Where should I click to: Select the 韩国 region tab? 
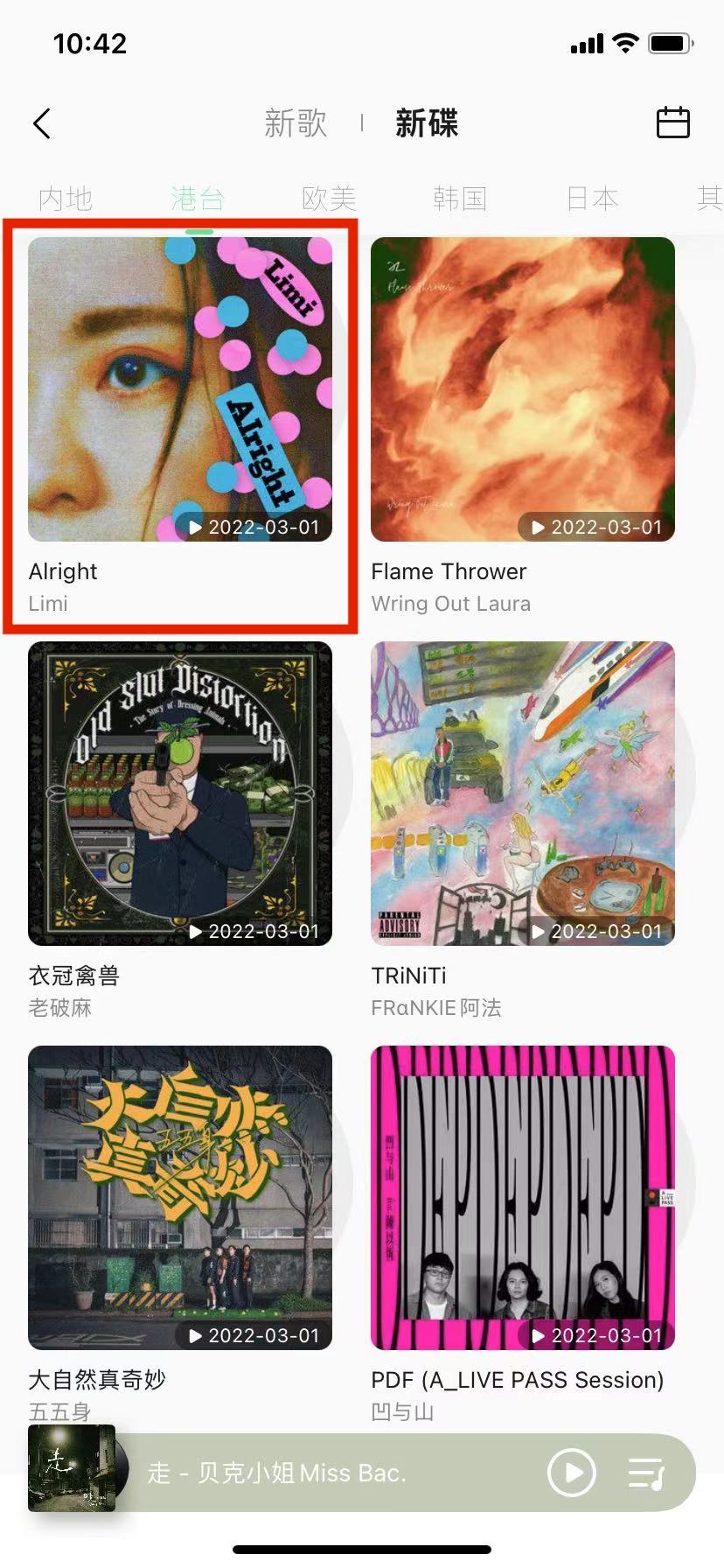[x=459, y=199]
